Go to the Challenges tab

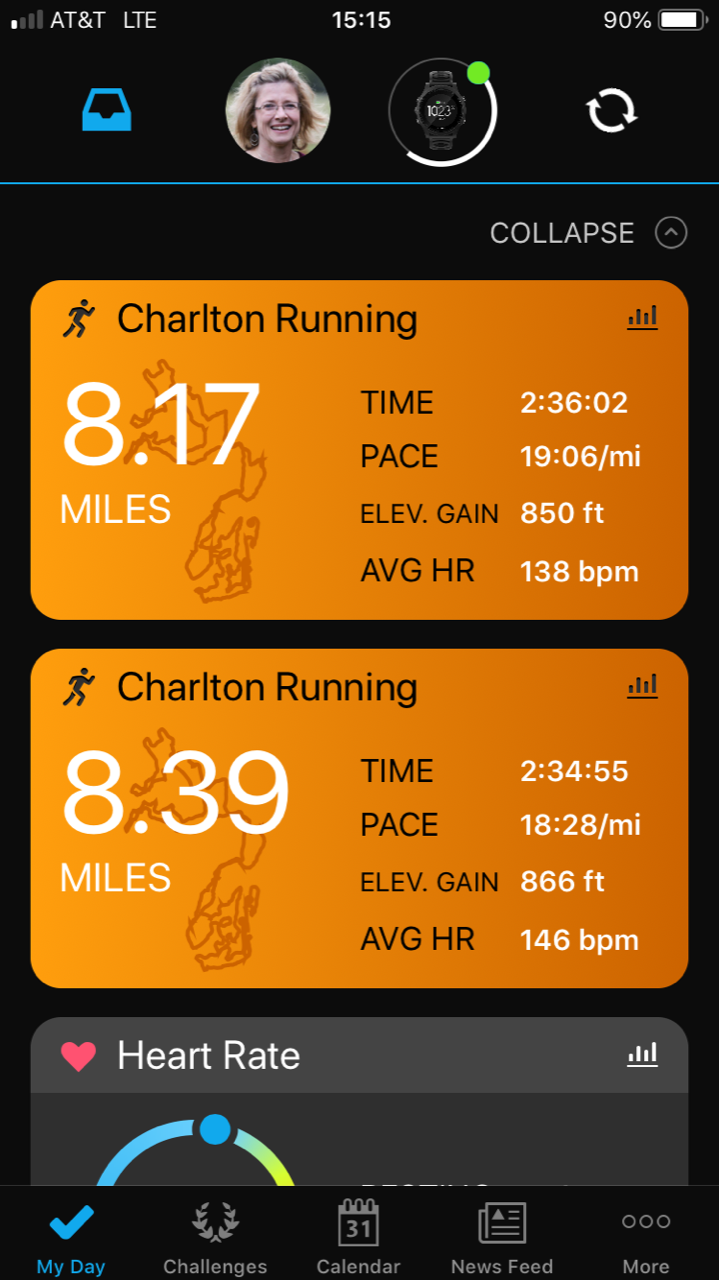215,1237
